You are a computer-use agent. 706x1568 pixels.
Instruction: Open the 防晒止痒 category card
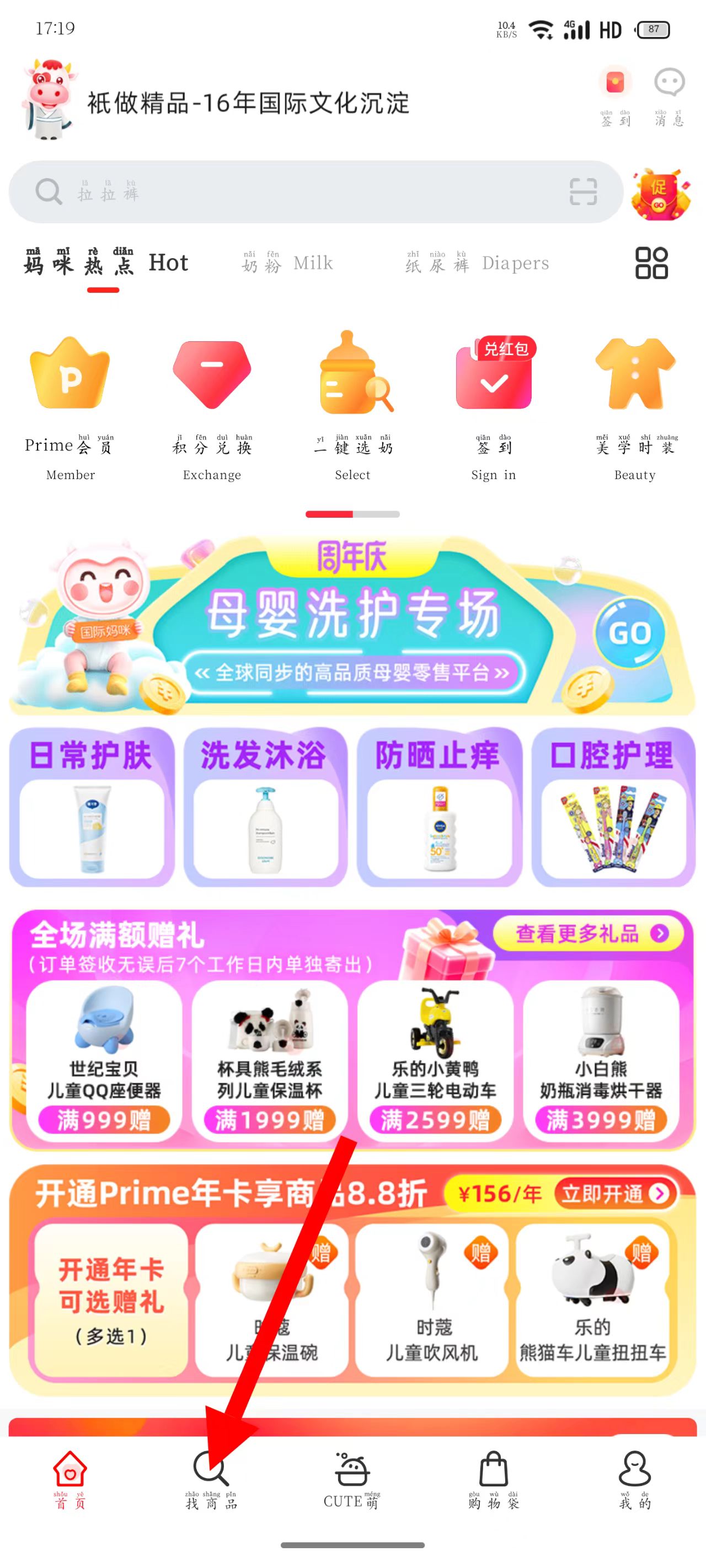coord(439,807)
